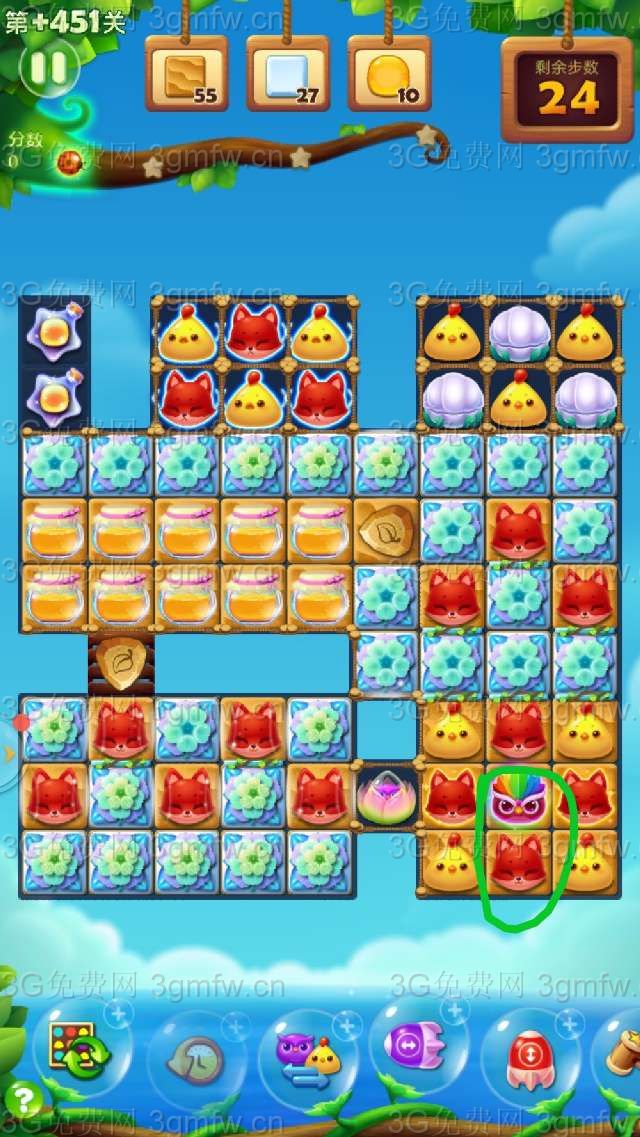Viewport: 640px width, 1137px height.
Task: Select the rainbow owl tile
Action: tap(519, 796)
